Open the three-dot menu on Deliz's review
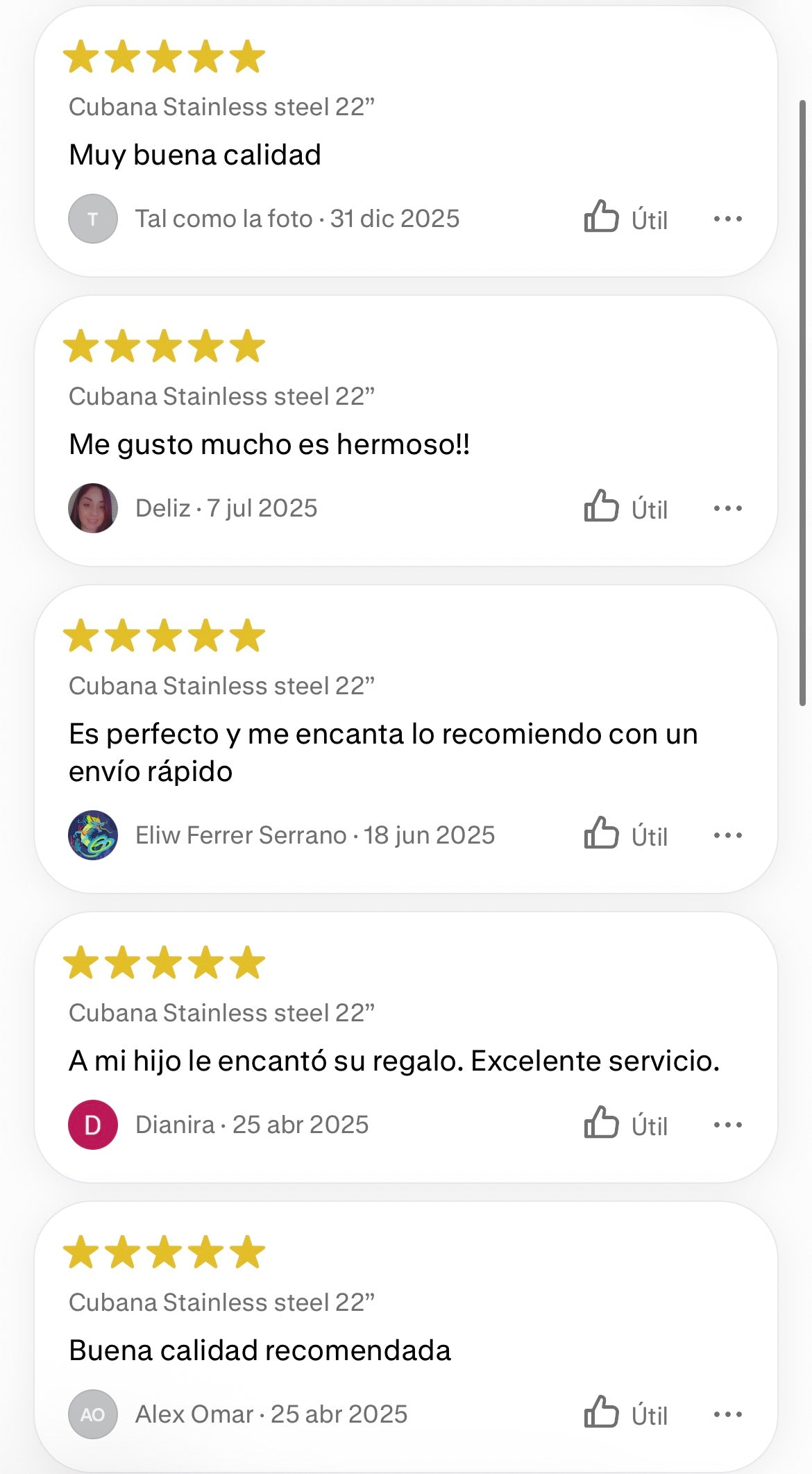Image resolution: width=812 pixels, height=1474 pixels. pyautogui.click(x=727, y=508)
